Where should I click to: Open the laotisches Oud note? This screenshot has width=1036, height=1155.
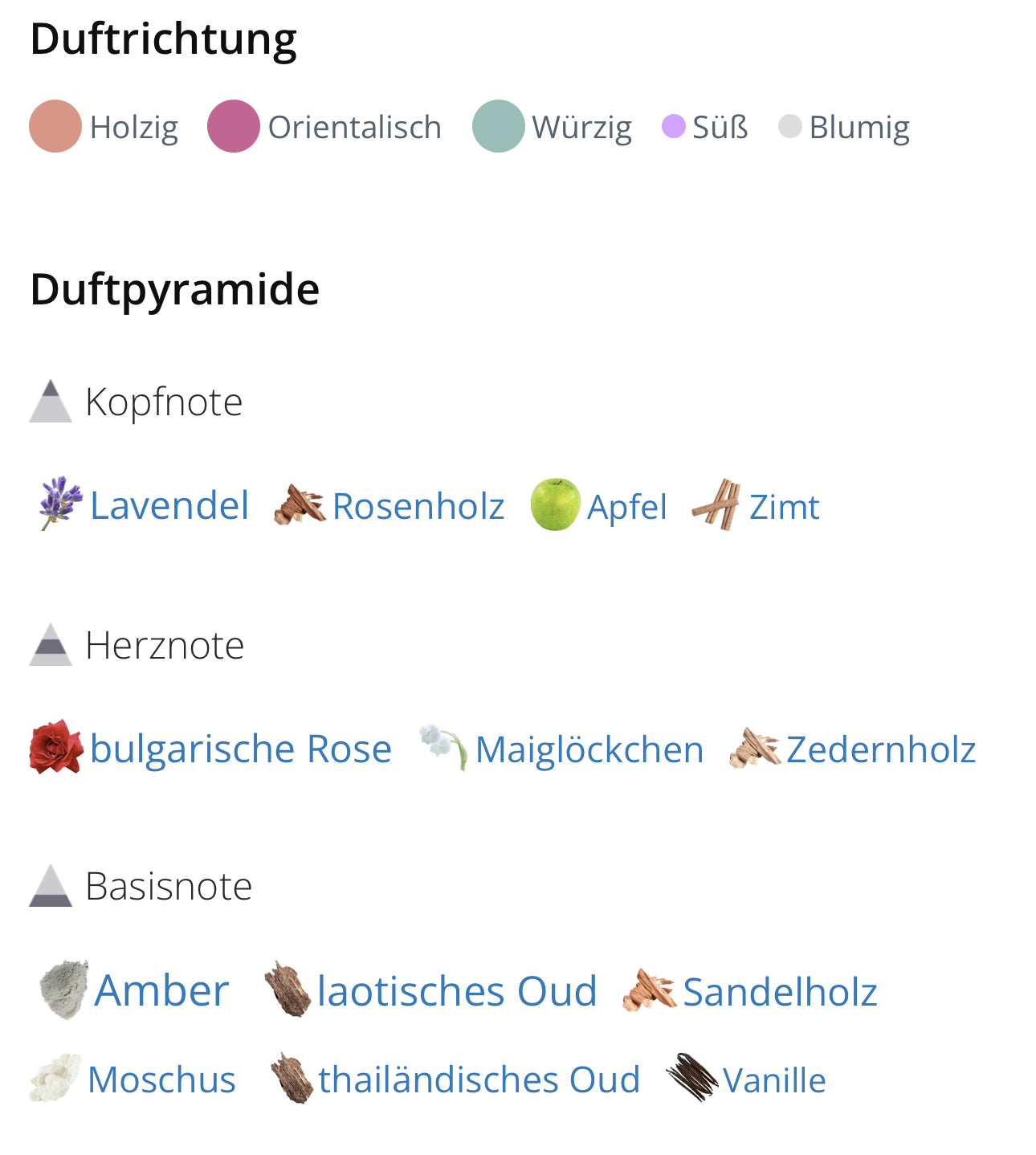point(456,991)
